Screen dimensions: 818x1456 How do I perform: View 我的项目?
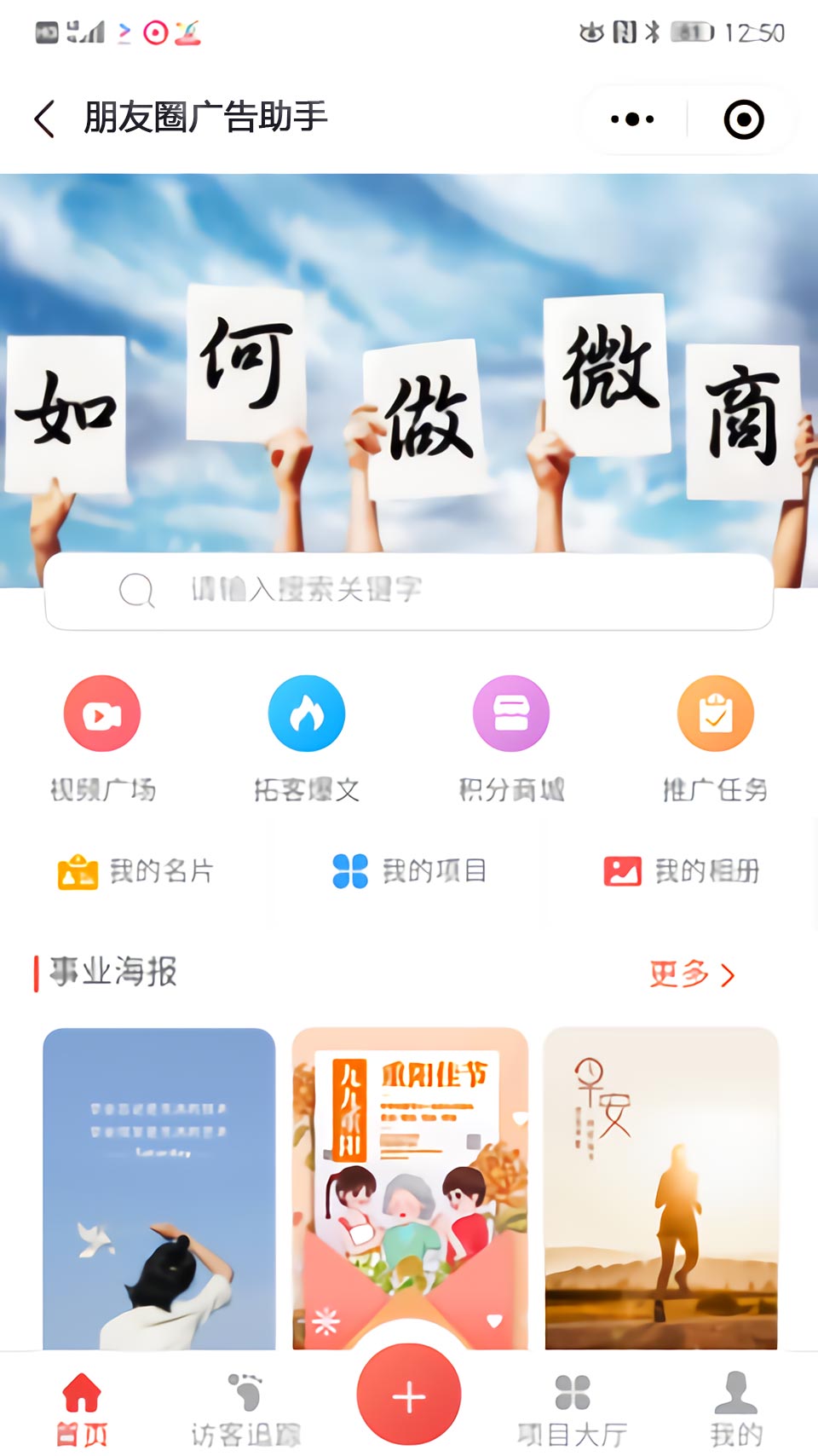(x=409, y=871)
